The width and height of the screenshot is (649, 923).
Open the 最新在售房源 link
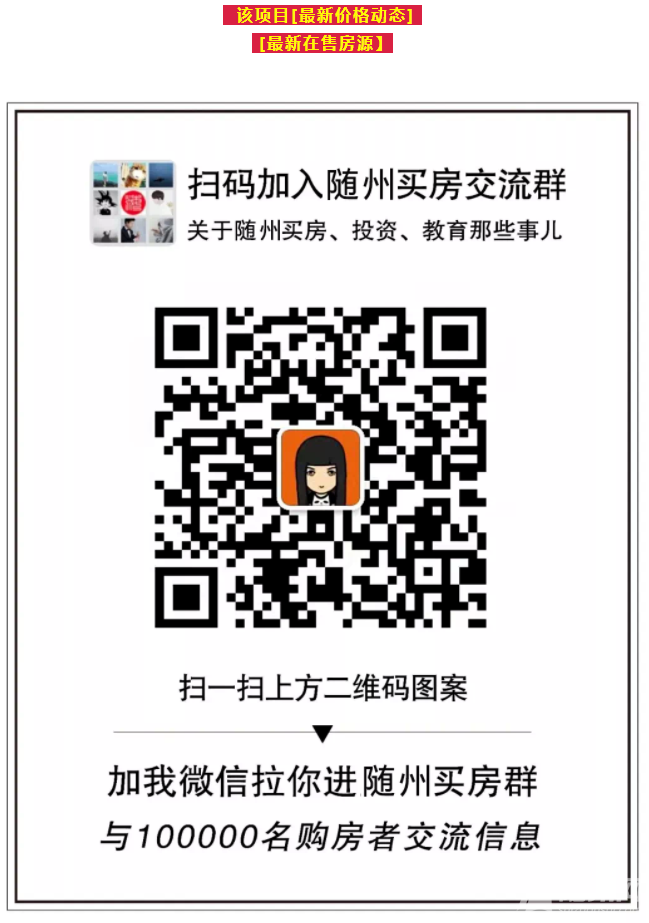coord(322,43)
